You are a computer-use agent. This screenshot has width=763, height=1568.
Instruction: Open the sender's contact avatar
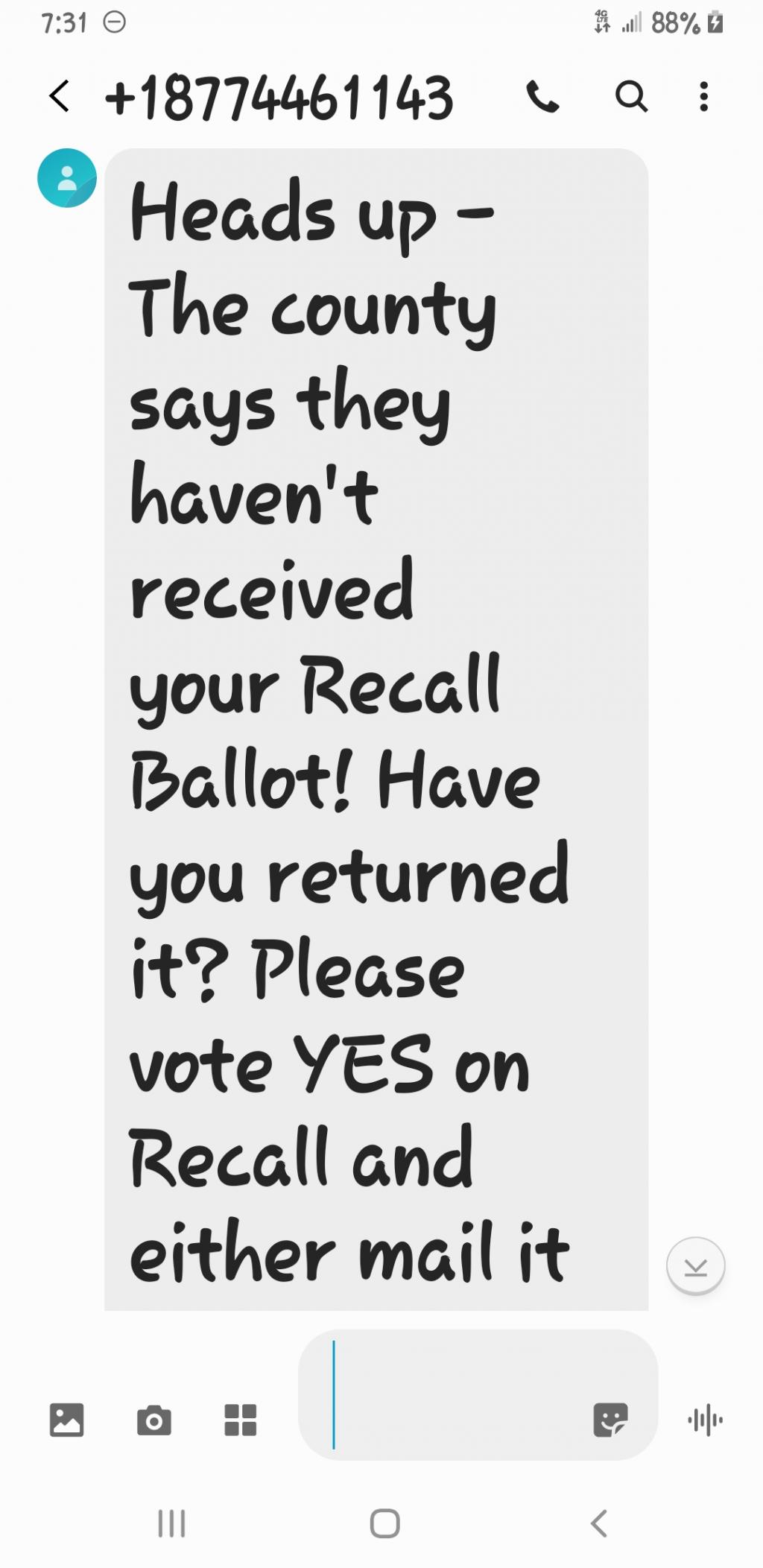click(67, 178)
